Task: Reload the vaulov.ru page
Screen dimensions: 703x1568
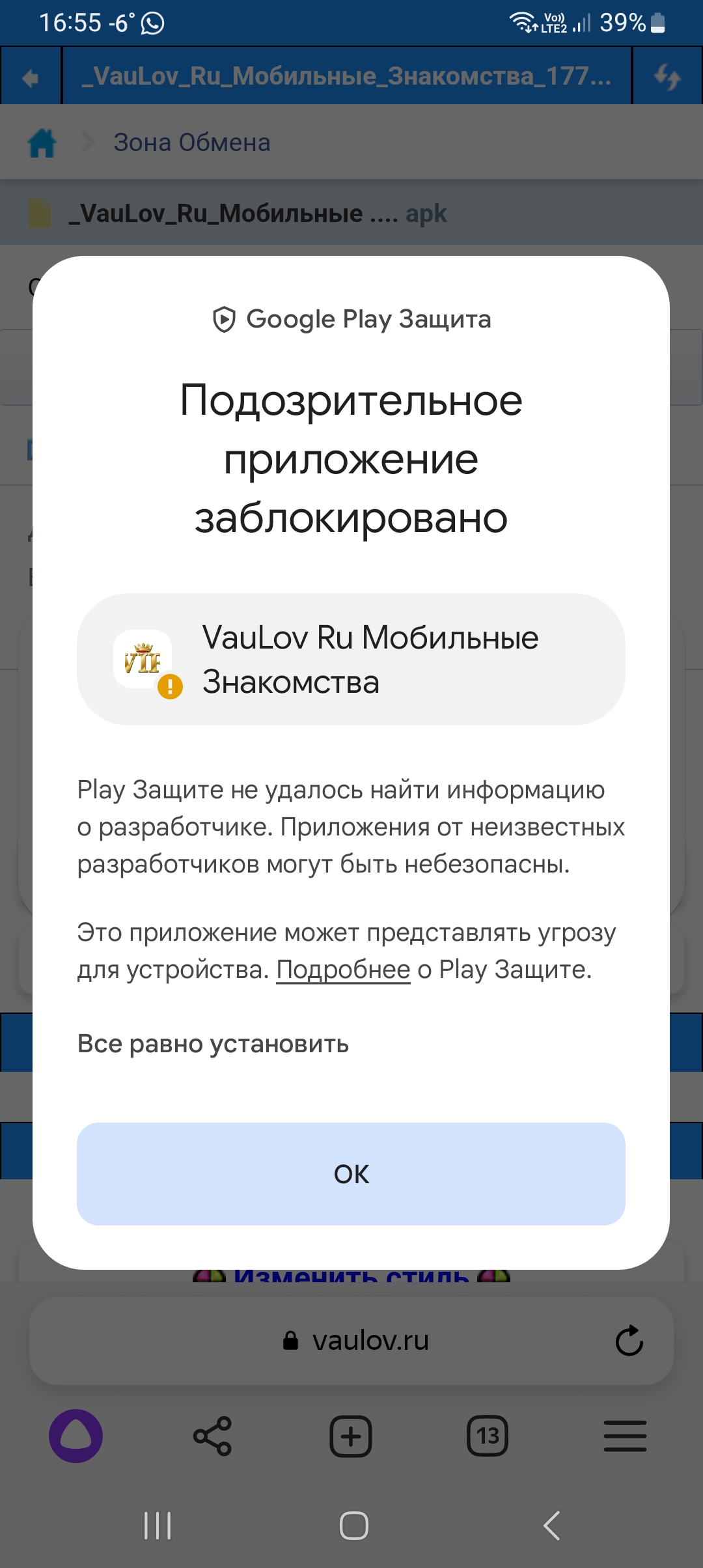Action: click(629, 1341)
